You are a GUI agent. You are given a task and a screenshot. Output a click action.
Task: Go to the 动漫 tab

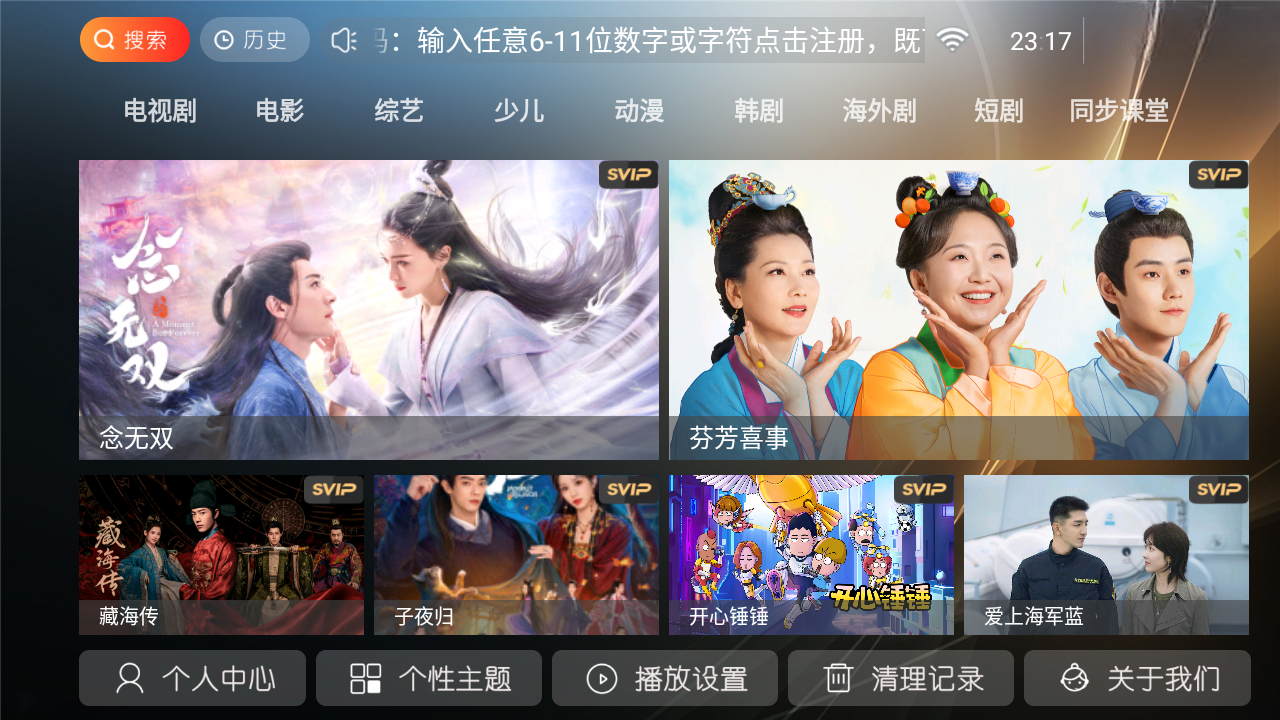[x=639, y=111]
